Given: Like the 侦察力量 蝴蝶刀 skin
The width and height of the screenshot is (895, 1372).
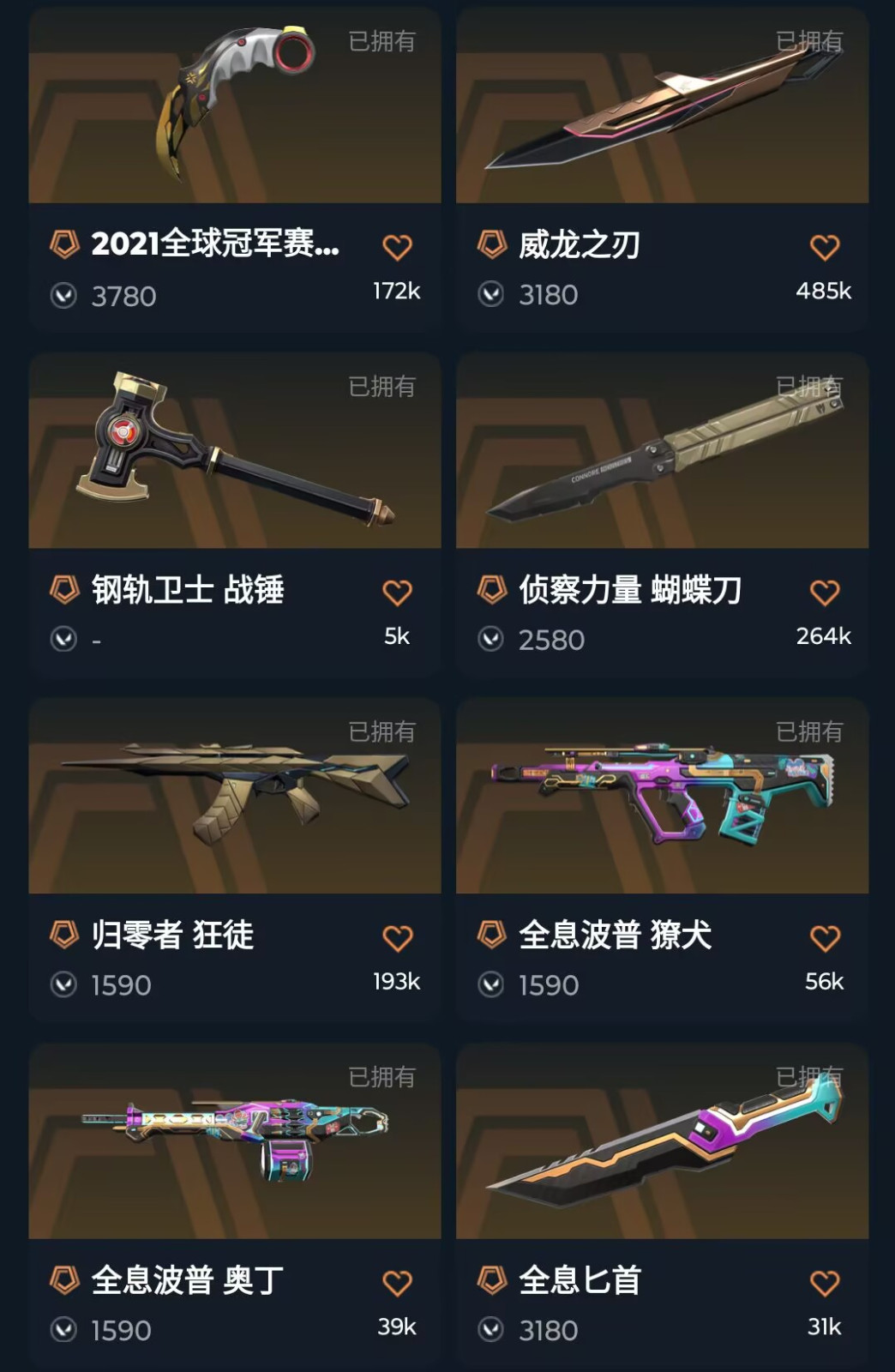Looking at the screenshot, I should tap(825, 593).
